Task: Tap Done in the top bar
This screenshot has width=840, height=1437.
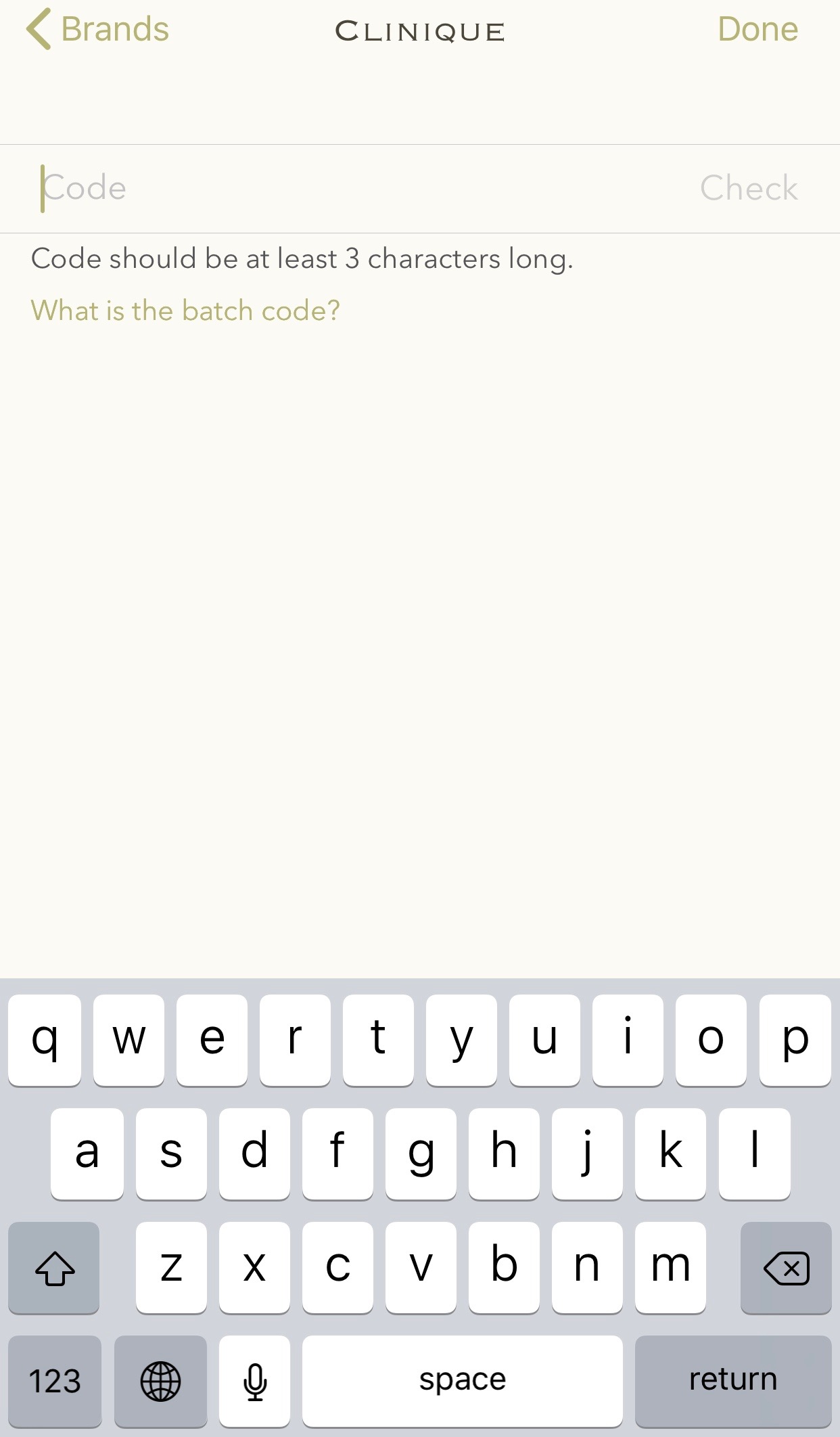Action: click(757, 30)
